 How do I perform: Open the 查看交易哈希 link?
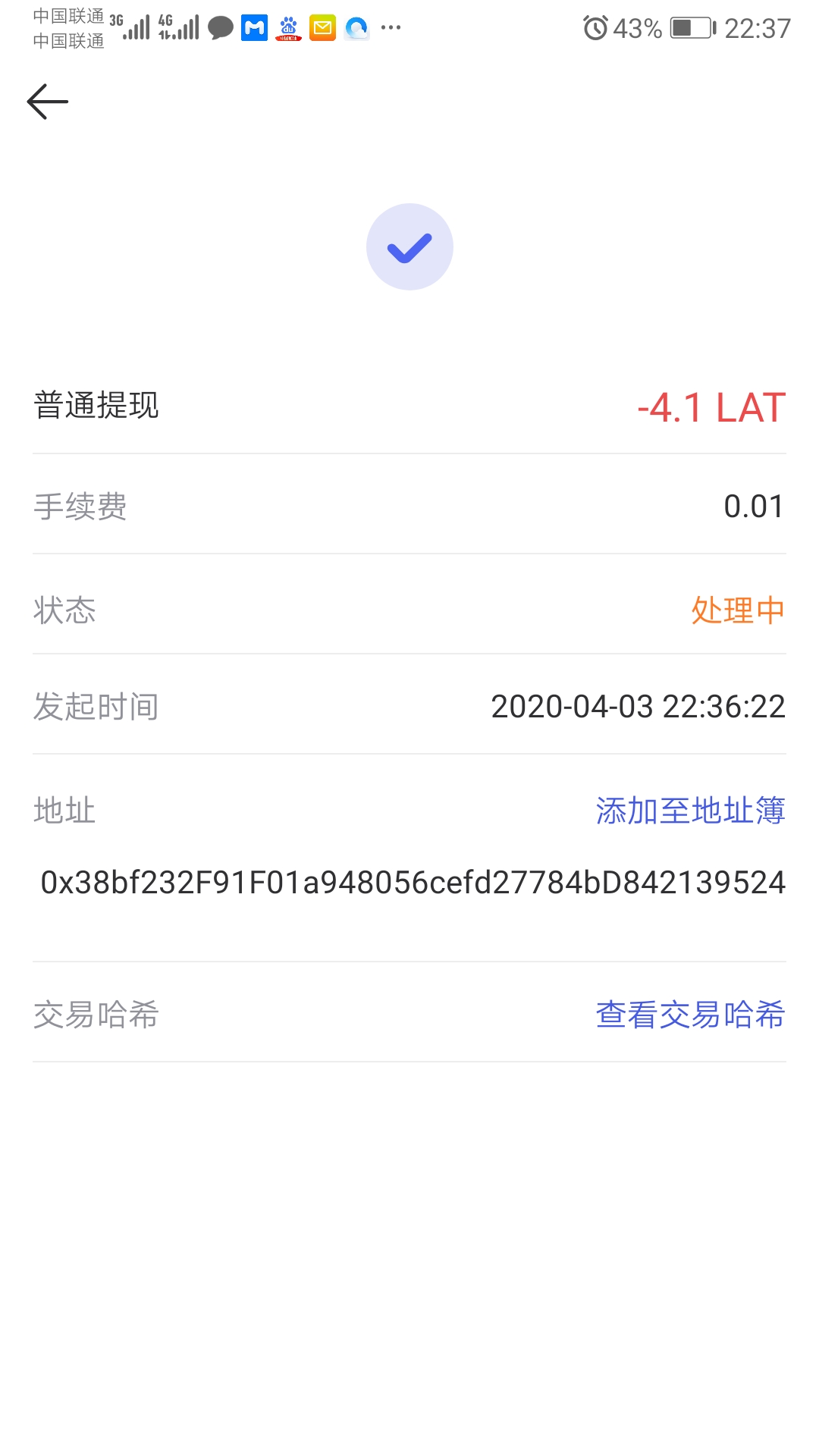690,1015
